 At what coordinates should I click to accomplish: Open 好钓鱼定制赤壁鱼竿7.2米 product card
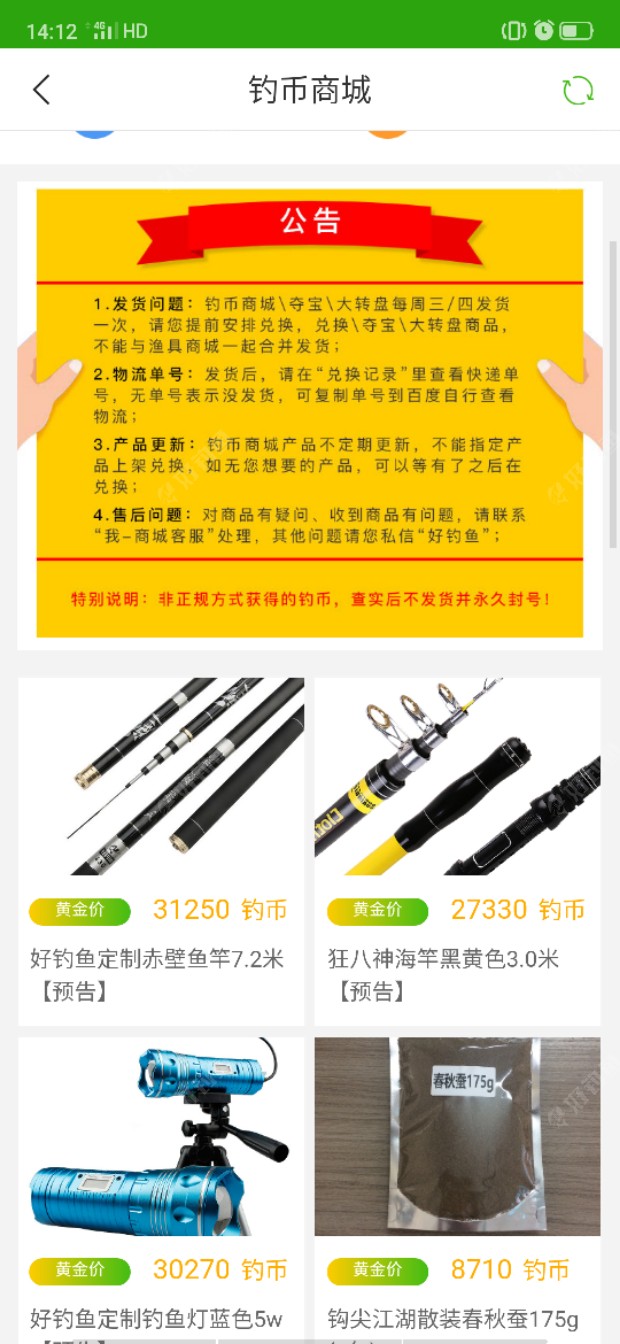[x=161, y=850]
